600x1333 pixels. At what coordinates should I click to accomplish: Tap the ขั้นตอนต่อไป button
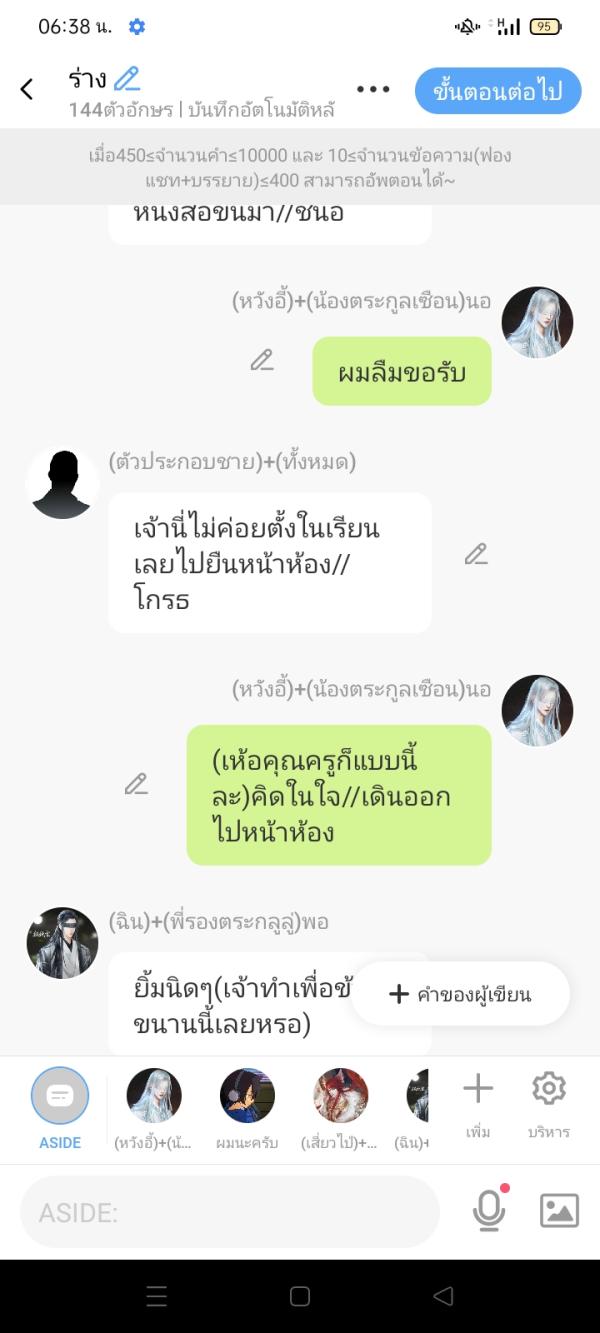[498, 92]
